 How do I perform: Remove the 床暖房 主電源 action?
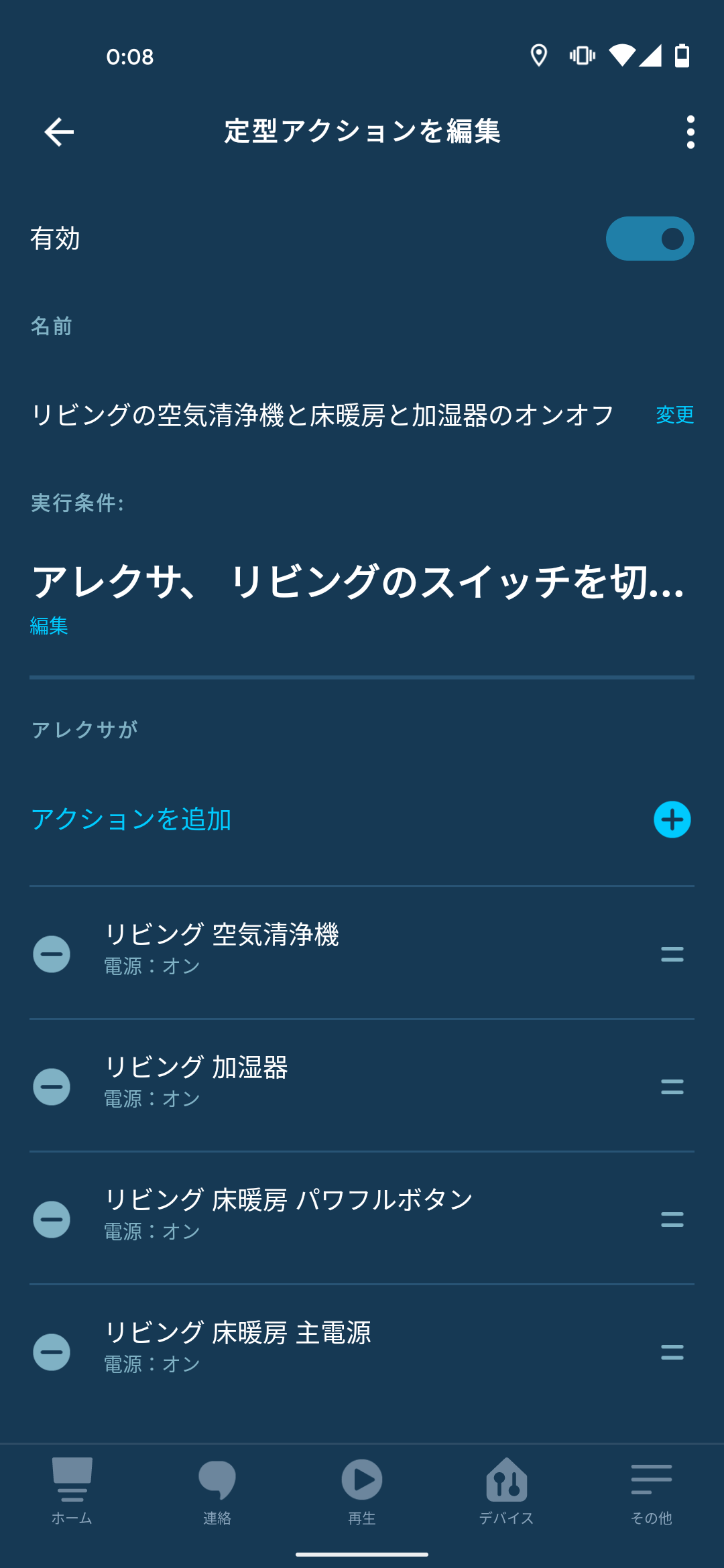tap(52, 1352)
